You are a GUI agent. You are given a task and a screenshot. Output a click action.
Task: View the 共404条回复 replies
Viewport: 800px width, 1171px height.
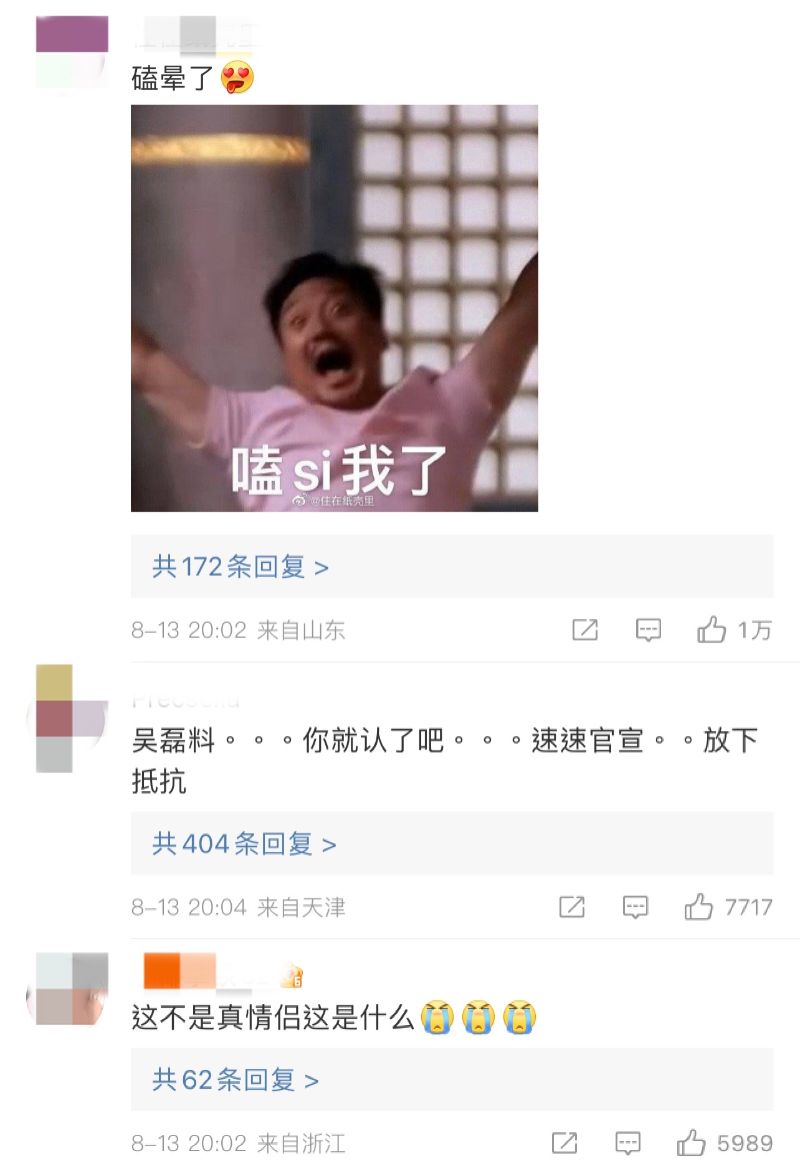[x=244, y=844]
